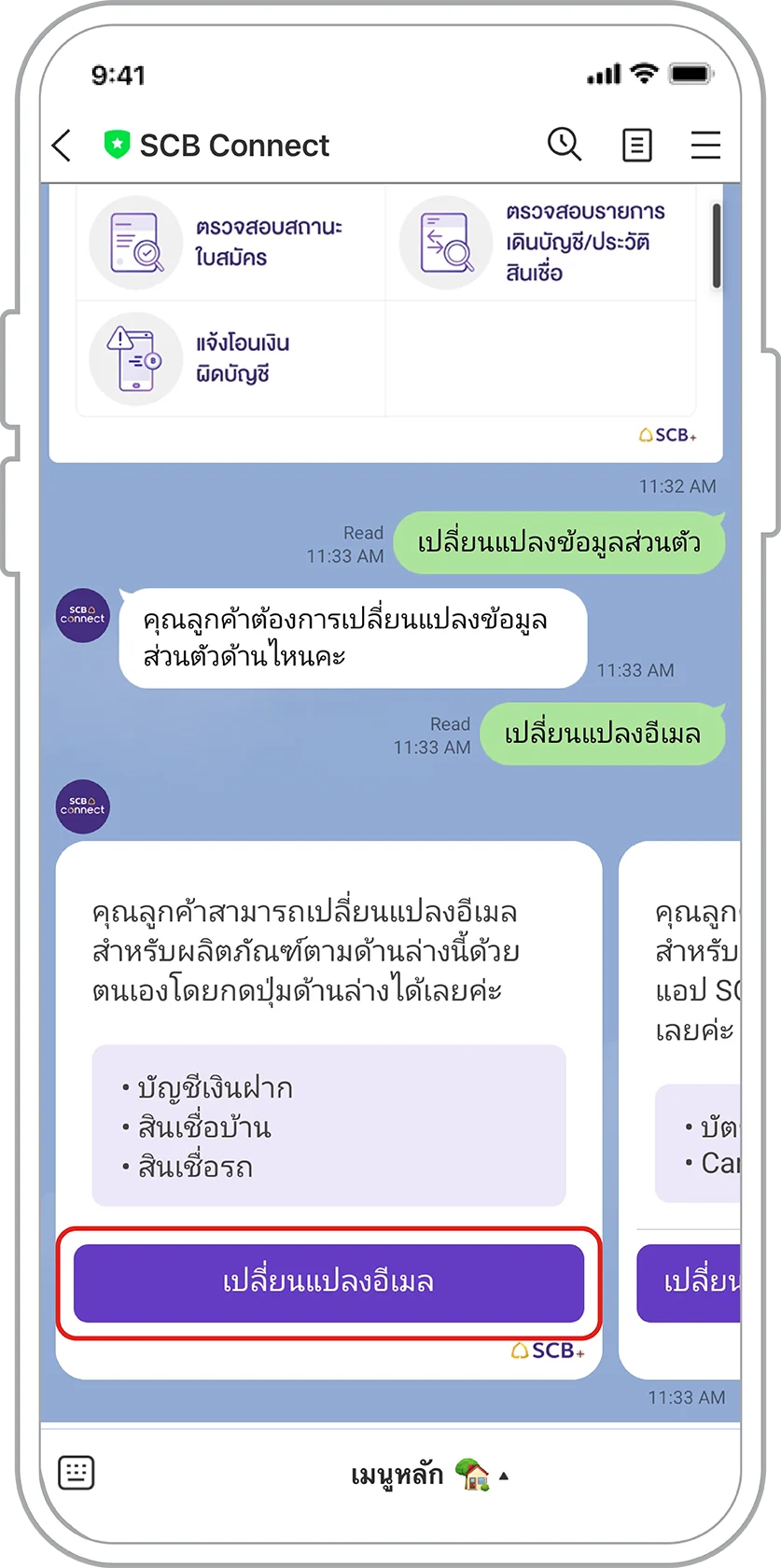The image size is (781, 1568).
Task: Go back from the SCB Connect chat
Action: (x=62, y=146)
